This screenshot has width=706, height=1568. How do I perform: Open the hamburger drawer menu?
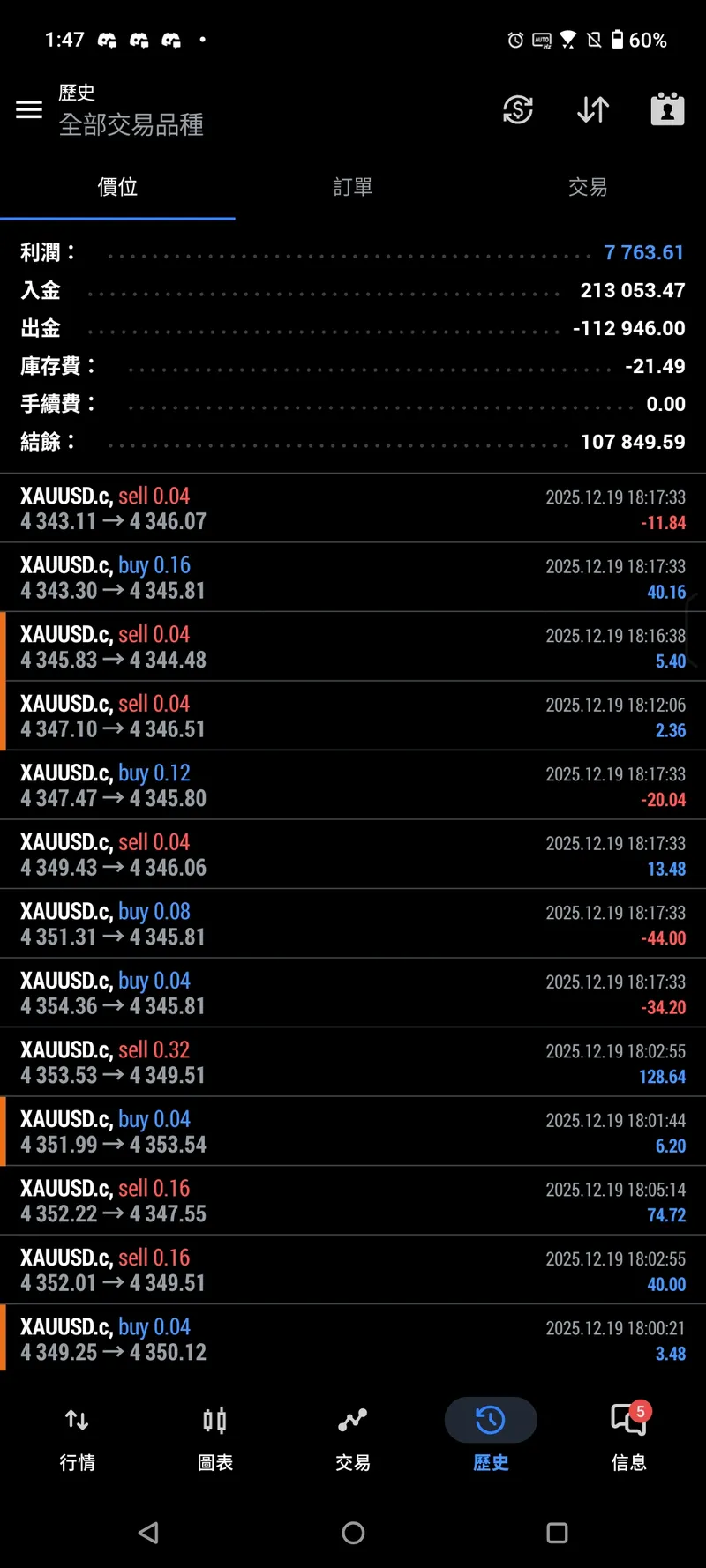click(x=29, y=109)
